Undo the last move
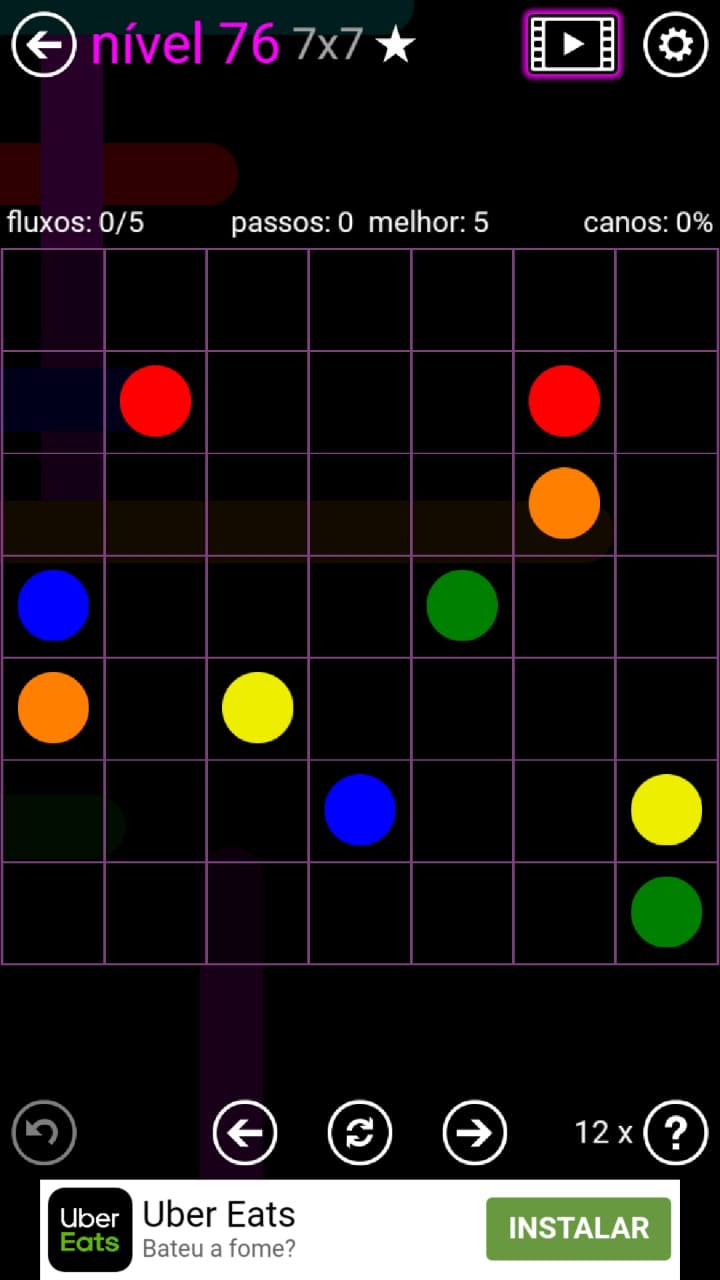This screenshot has height=1280, width=720. tap(44, 1133)
